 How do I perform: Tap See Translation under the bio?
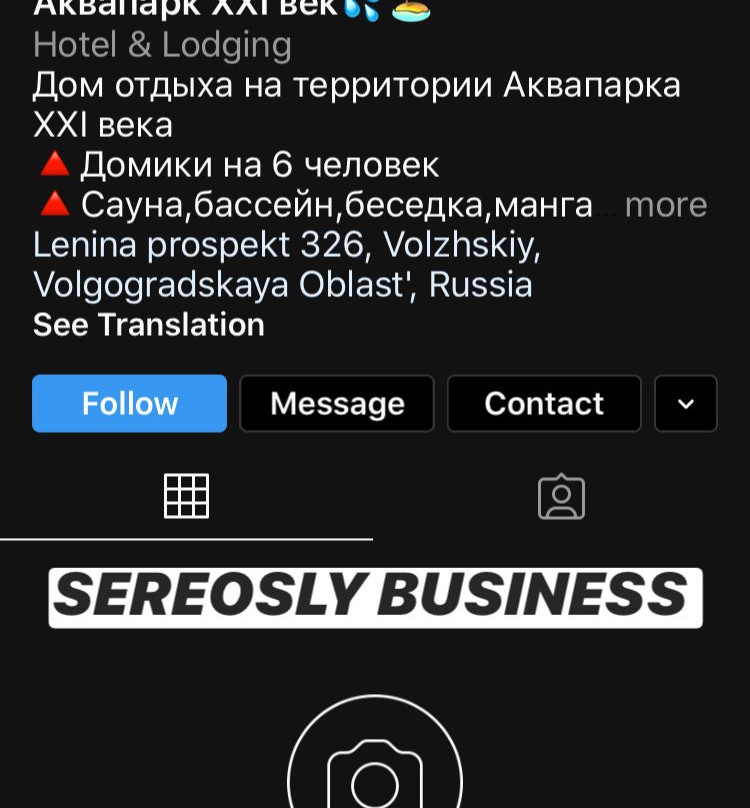(149, 325)
